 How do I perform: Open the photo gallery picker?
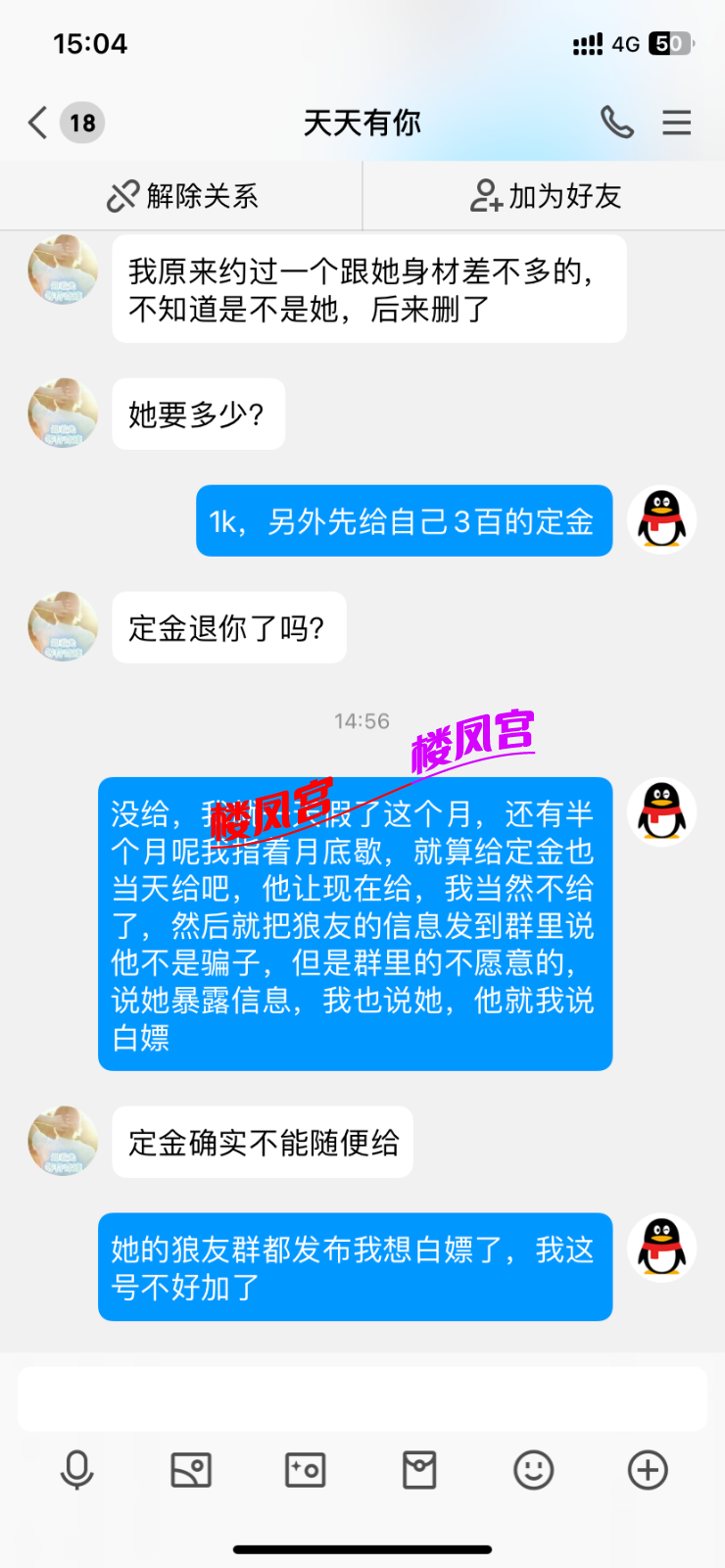(191, 1470)
